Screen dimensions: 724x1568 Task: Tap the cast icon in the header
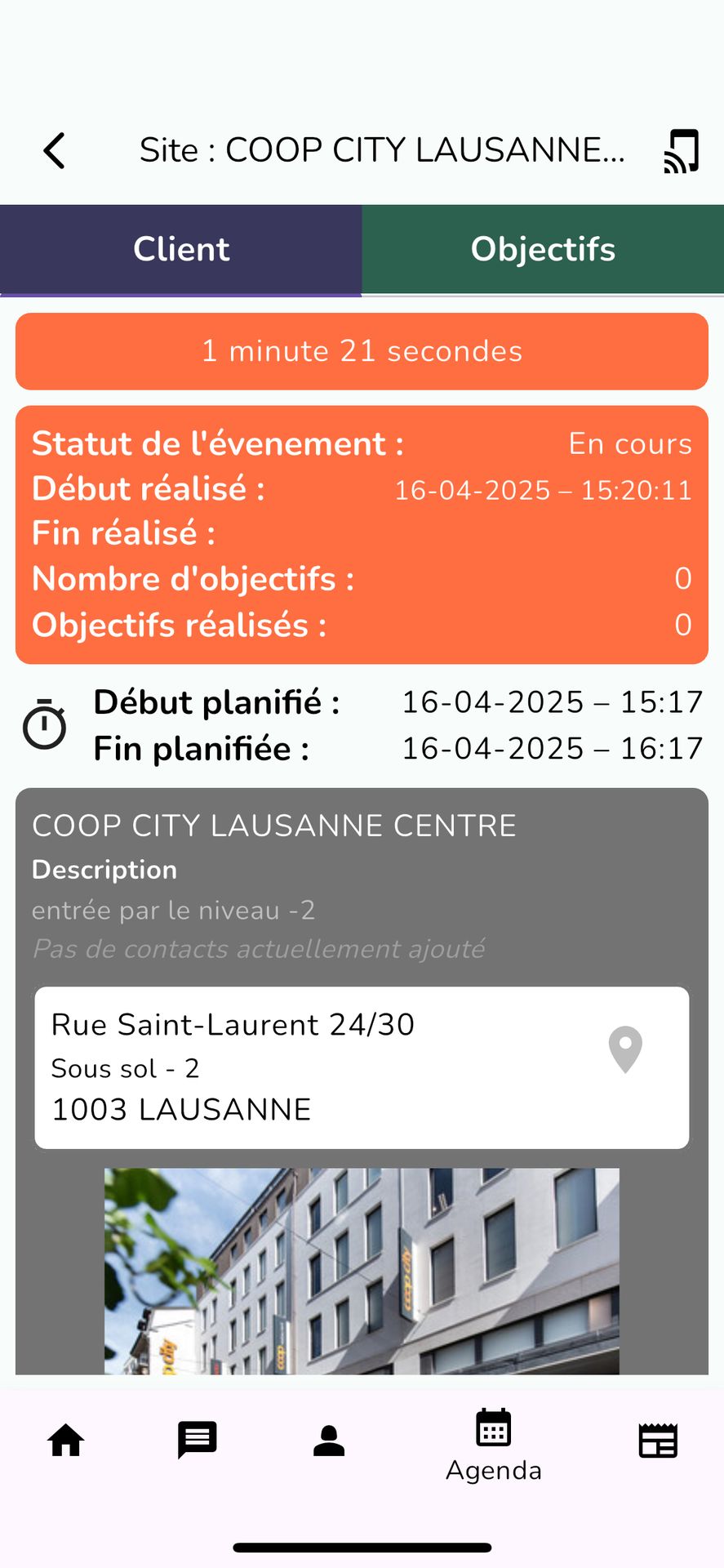click(681, 151)
